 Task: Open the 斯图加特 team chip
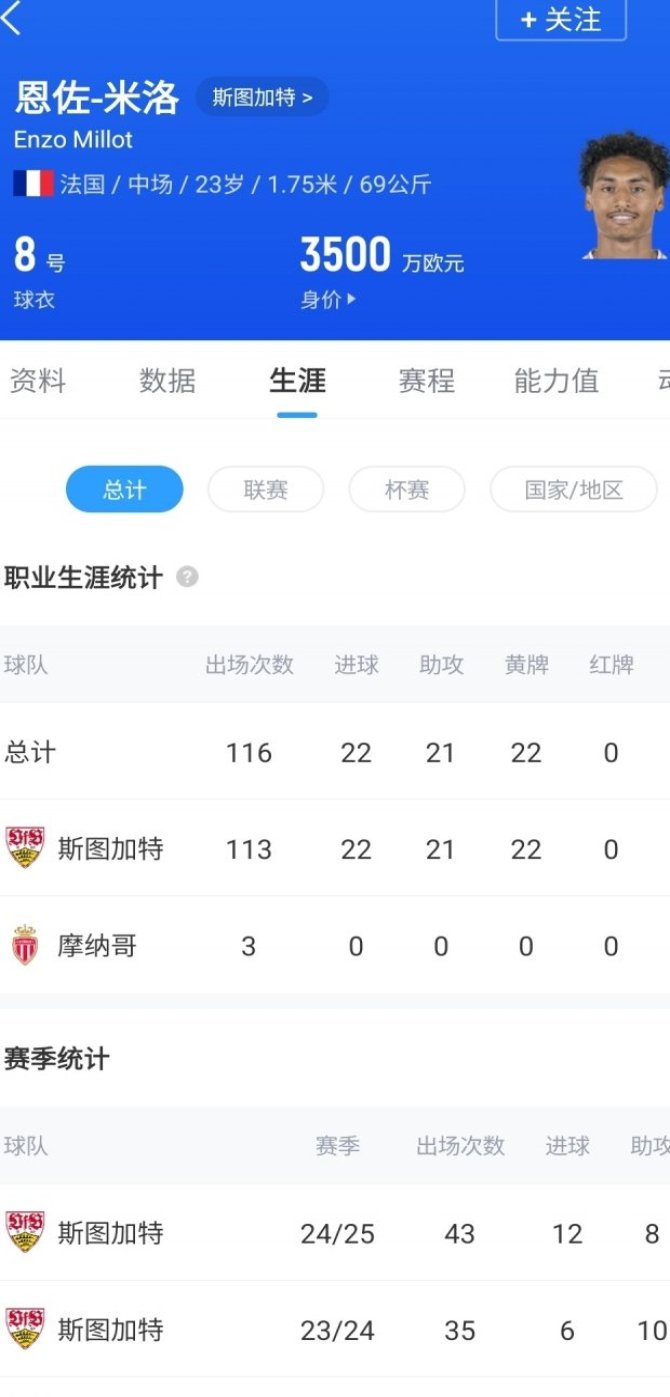262,97
